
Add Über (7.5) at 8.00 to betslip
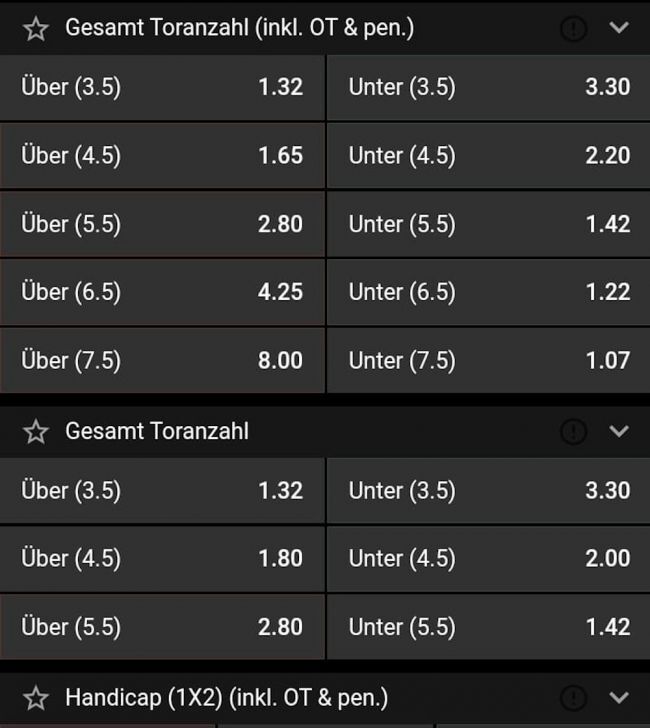coord(162,360)
